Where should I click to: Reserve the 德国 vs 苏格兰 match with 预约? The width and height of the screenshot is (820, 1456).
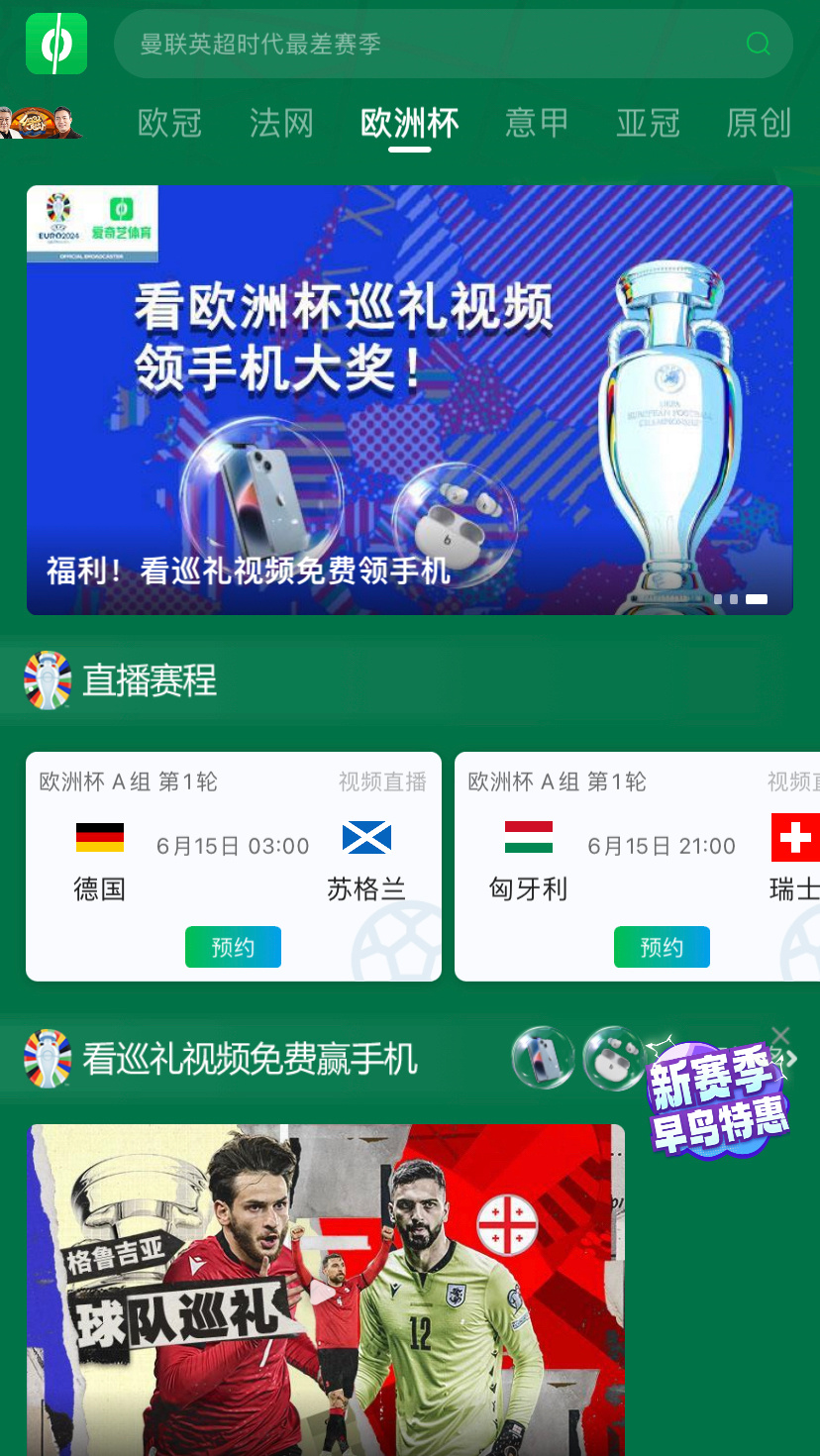(233, 947)
